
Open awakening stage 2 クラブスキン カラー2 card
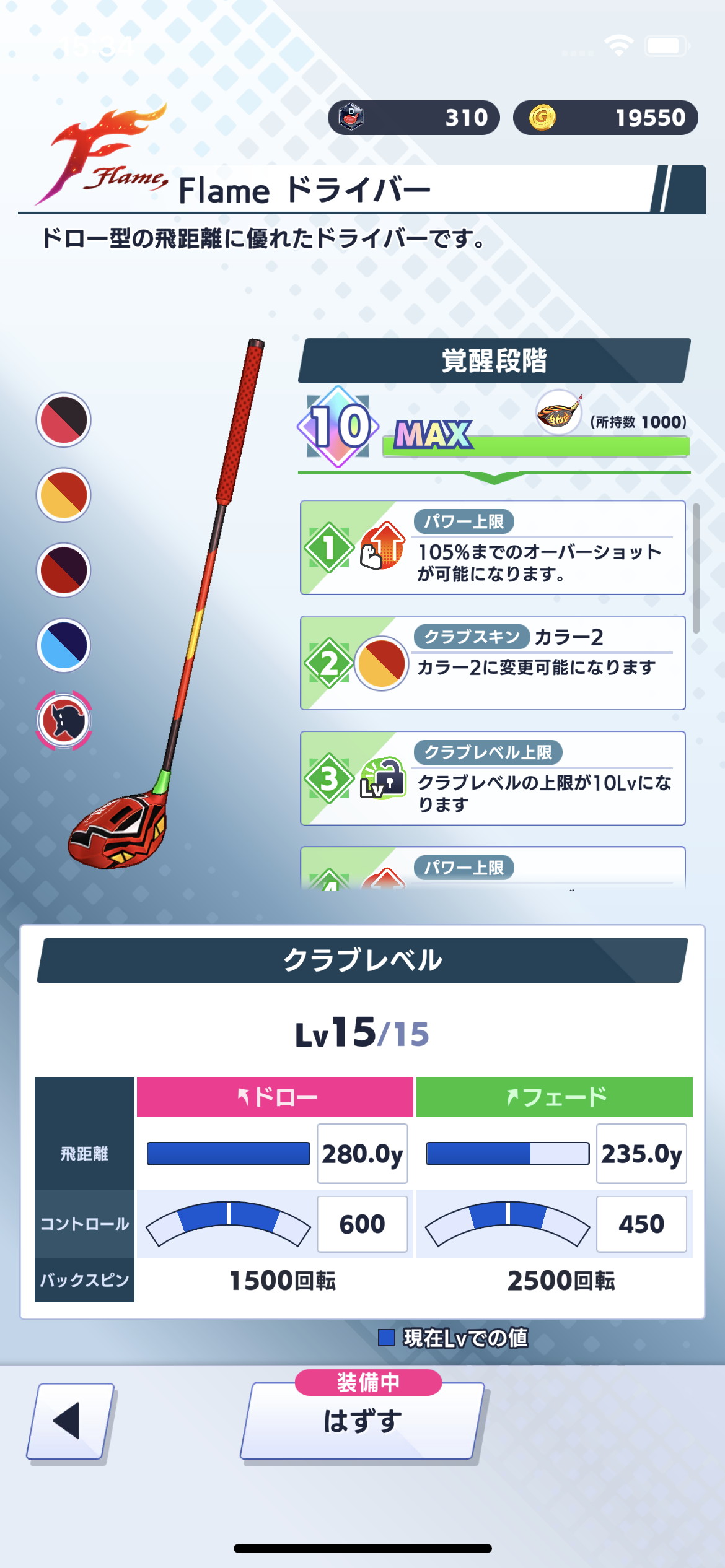click(x=493, y=663)
